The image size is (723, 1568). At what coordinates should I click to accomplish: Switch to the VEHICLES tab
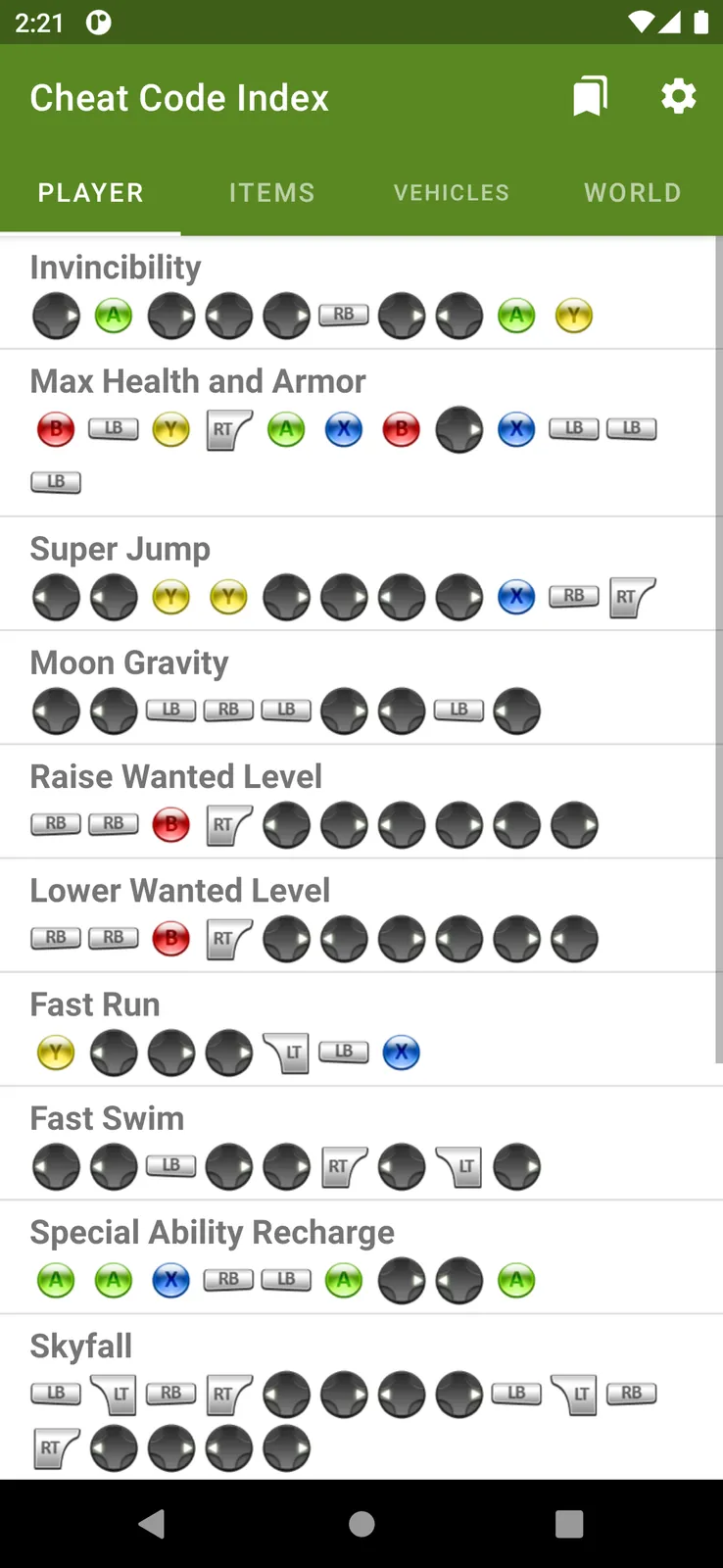tap(451, 193)
